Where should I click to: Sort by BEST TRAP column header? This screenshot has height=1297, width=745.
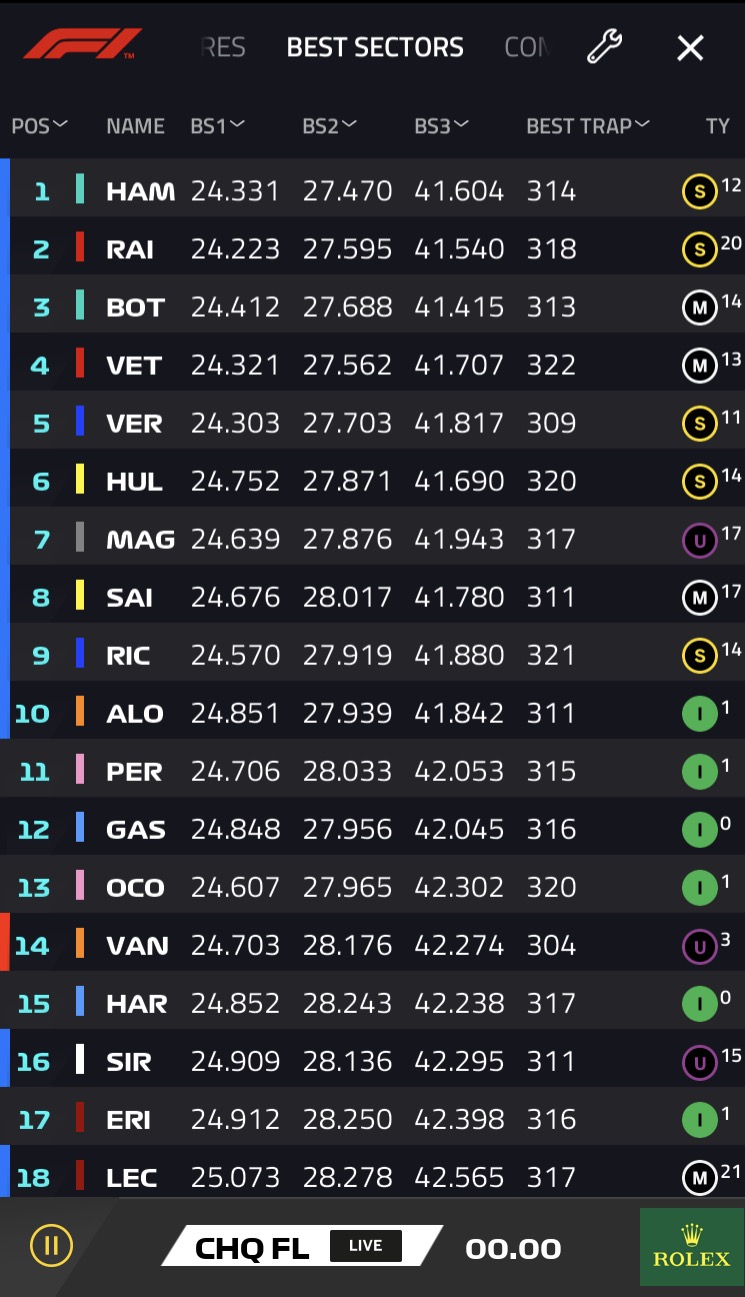pos(588,126)
